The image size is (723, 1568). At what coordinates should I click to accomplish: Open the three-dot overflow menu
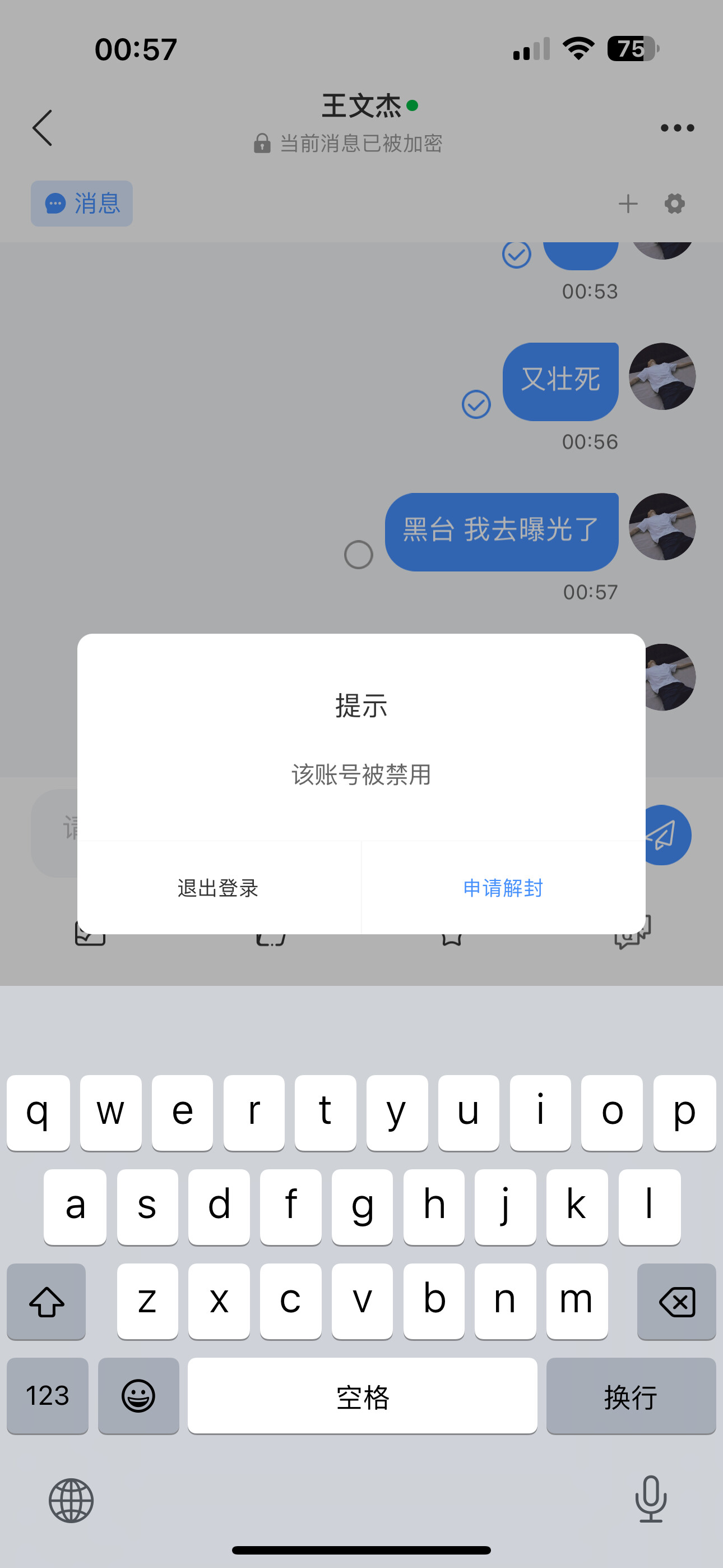tap(676, 128)
